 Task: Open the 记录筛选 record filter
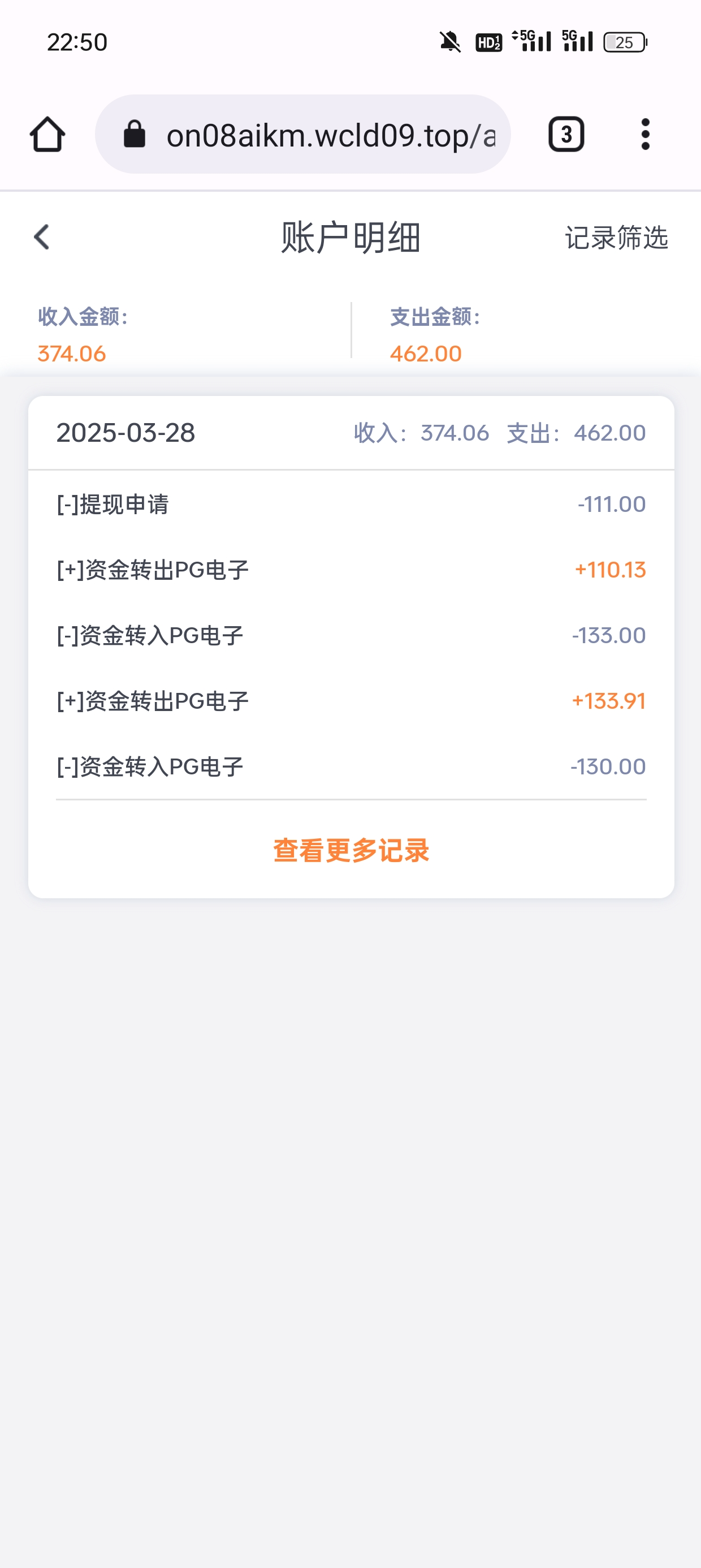[616, 238]
